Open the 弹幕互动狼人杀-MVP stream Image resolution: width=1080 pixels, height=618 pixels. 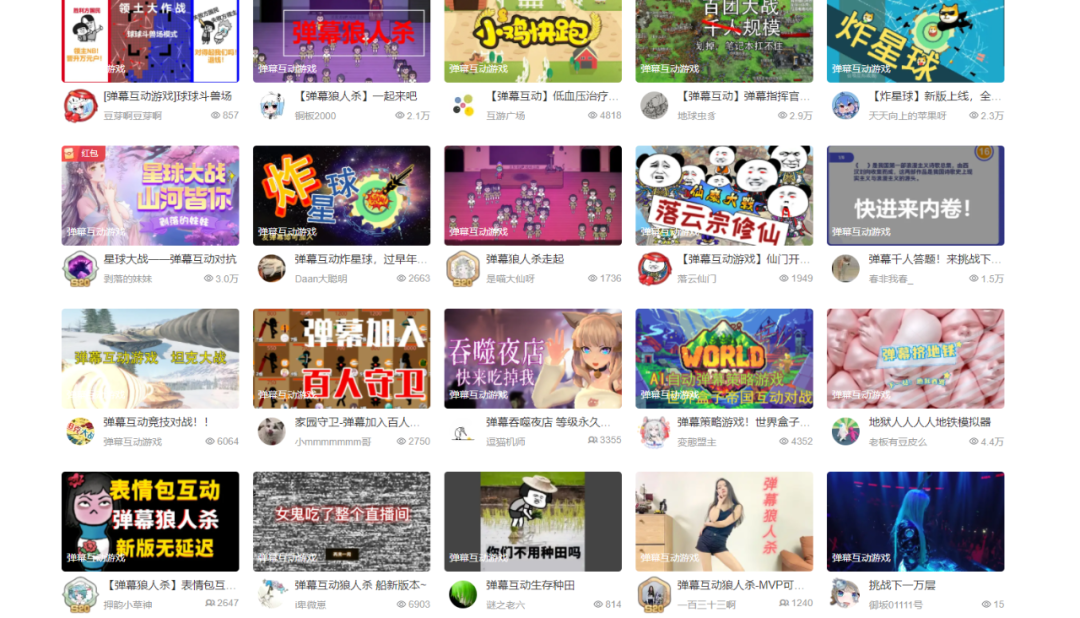click(x=724, y=521)
